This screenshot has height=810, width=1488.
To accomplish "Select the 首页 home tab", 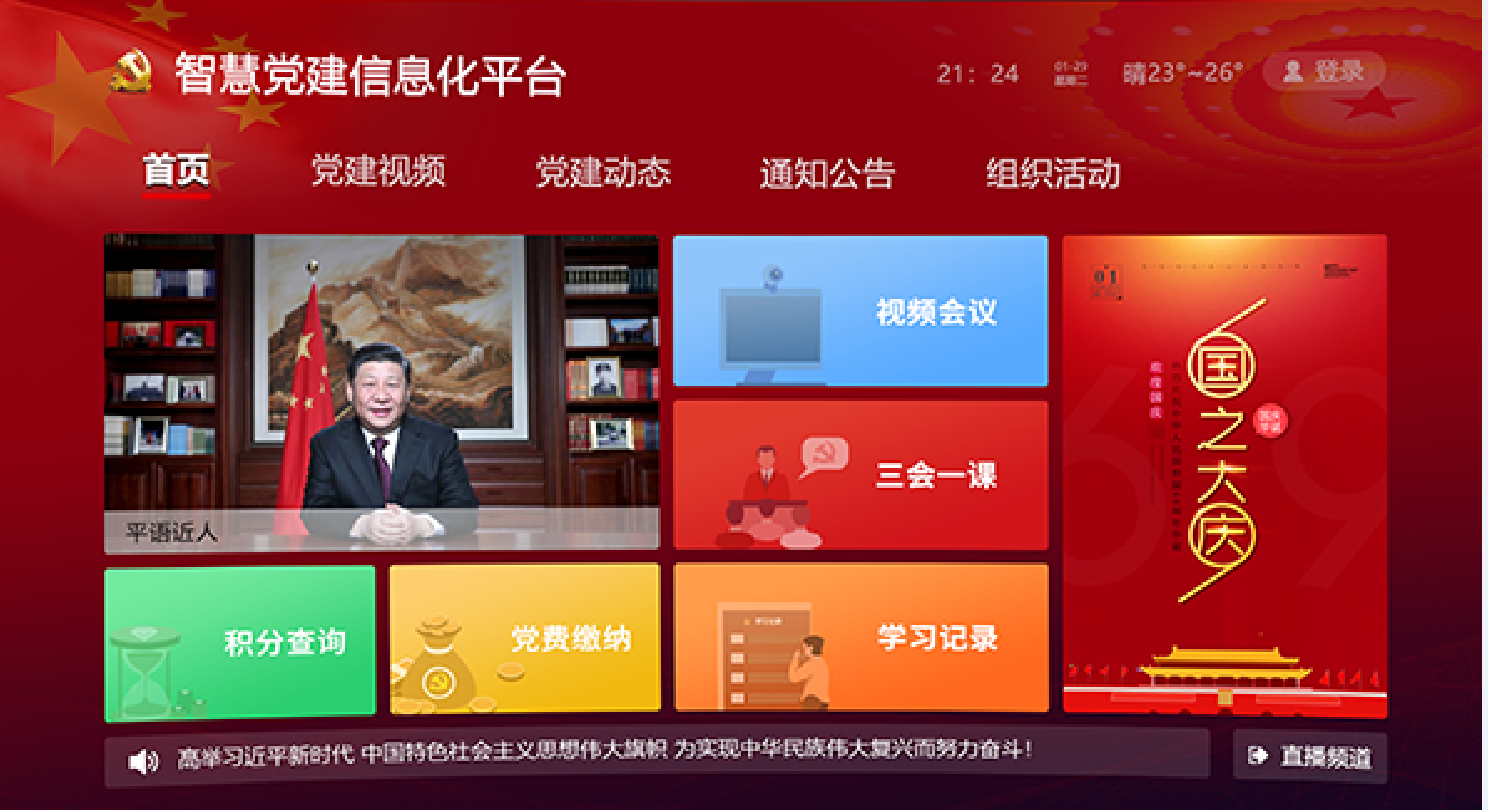I will (x=176, y=172).
